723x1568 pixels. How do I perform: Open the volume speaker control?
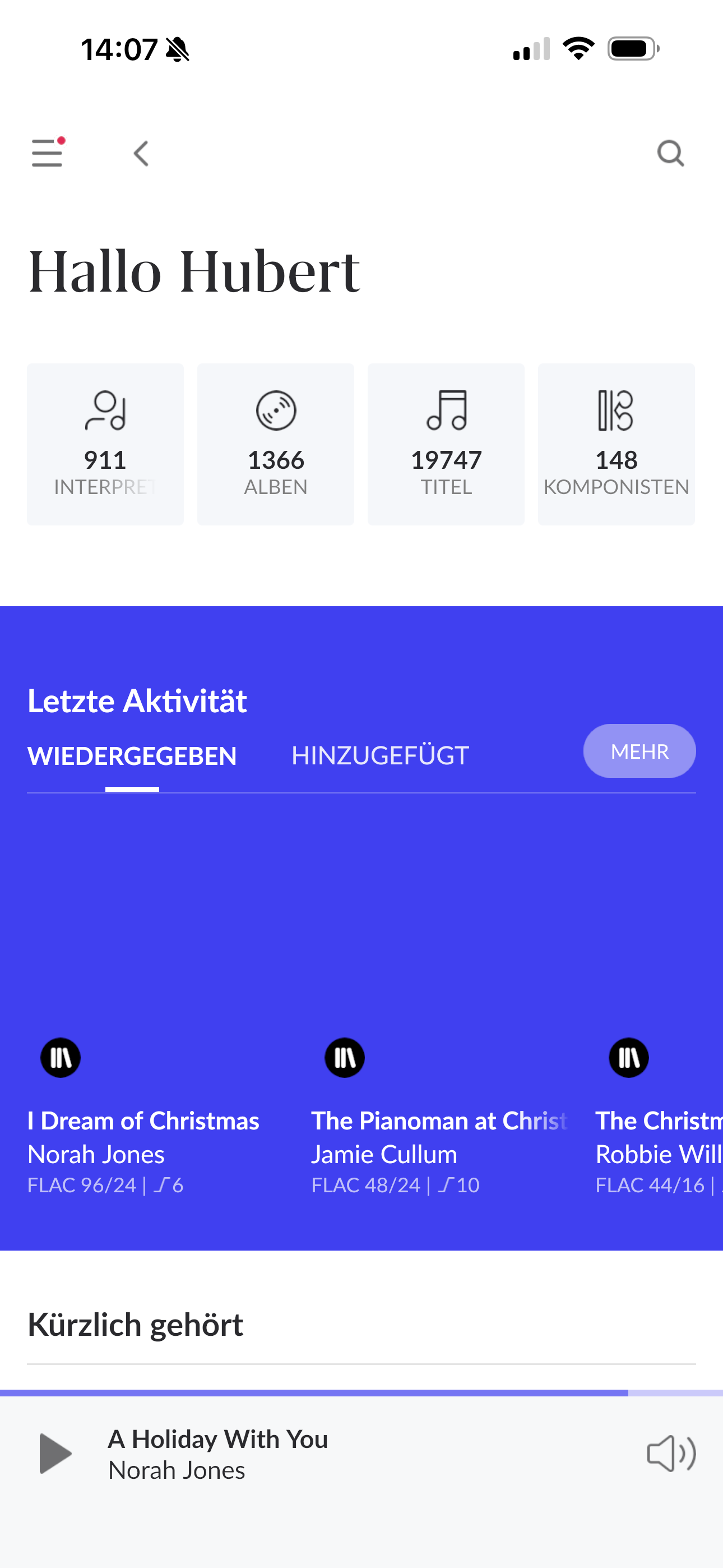671,1454
